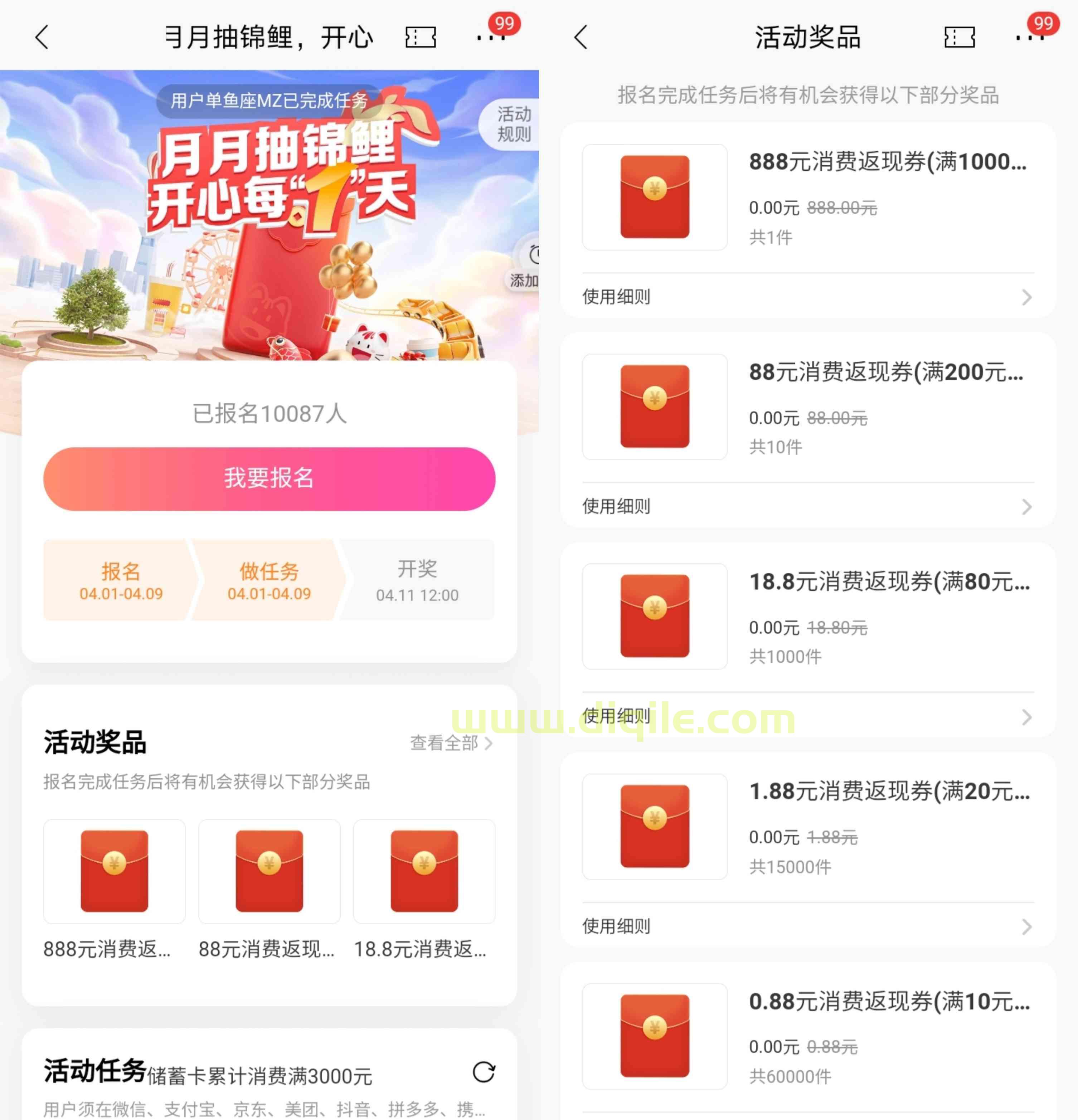Go back from the 月月抽锦鲤 page
This screenshot has width=1078, height=1120.
(42, 38)
